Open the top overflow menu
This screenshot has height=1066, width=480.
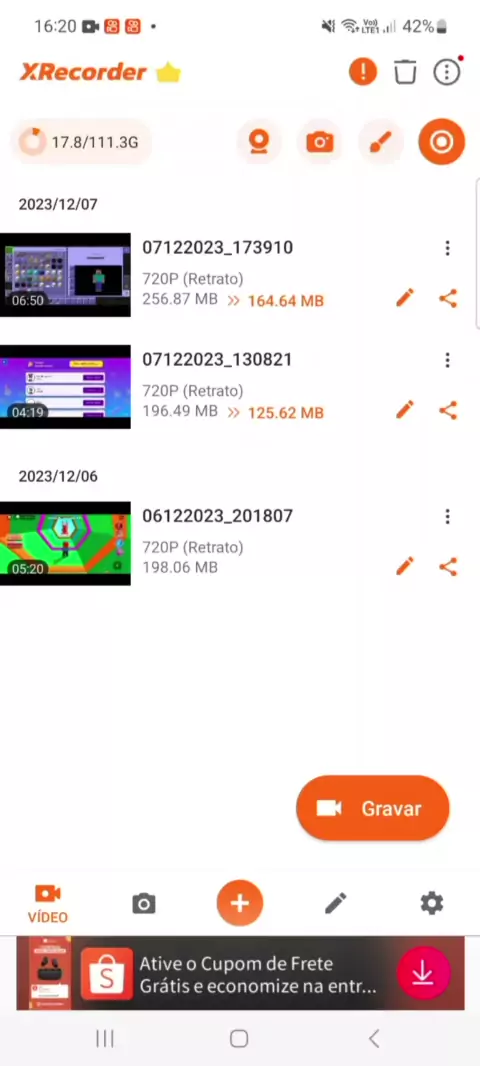coord(447,71)
